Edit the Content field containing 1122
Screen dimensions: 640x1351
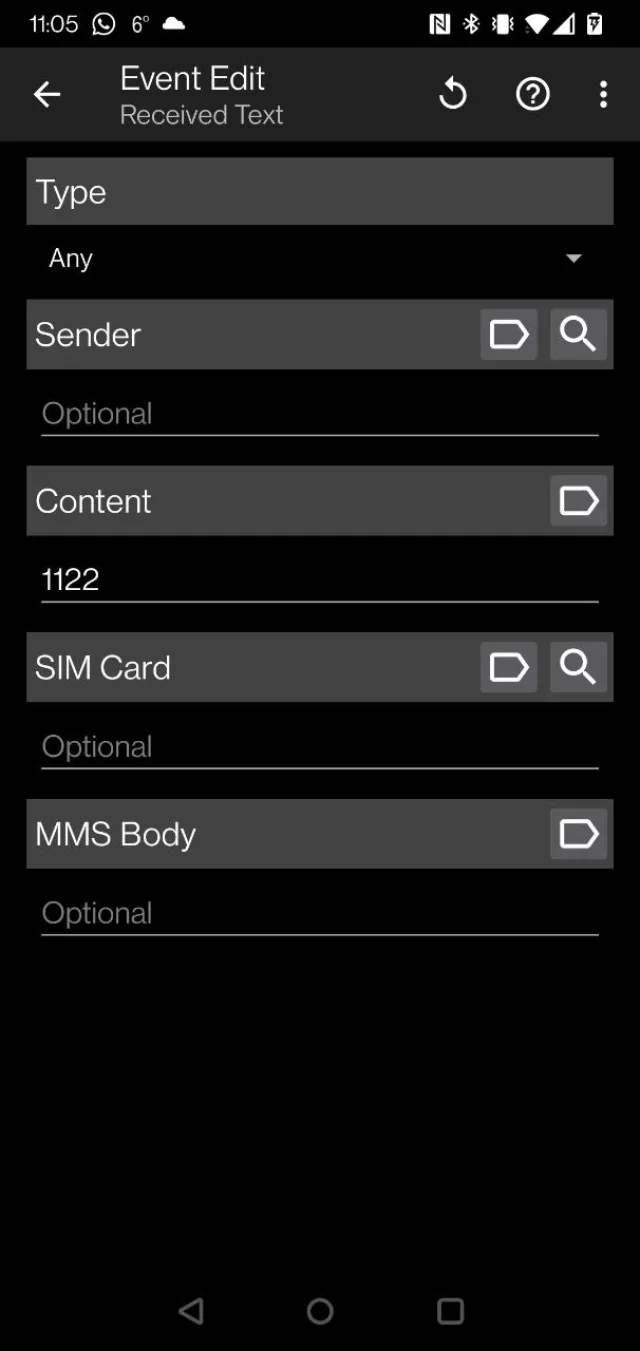(319, 580)
